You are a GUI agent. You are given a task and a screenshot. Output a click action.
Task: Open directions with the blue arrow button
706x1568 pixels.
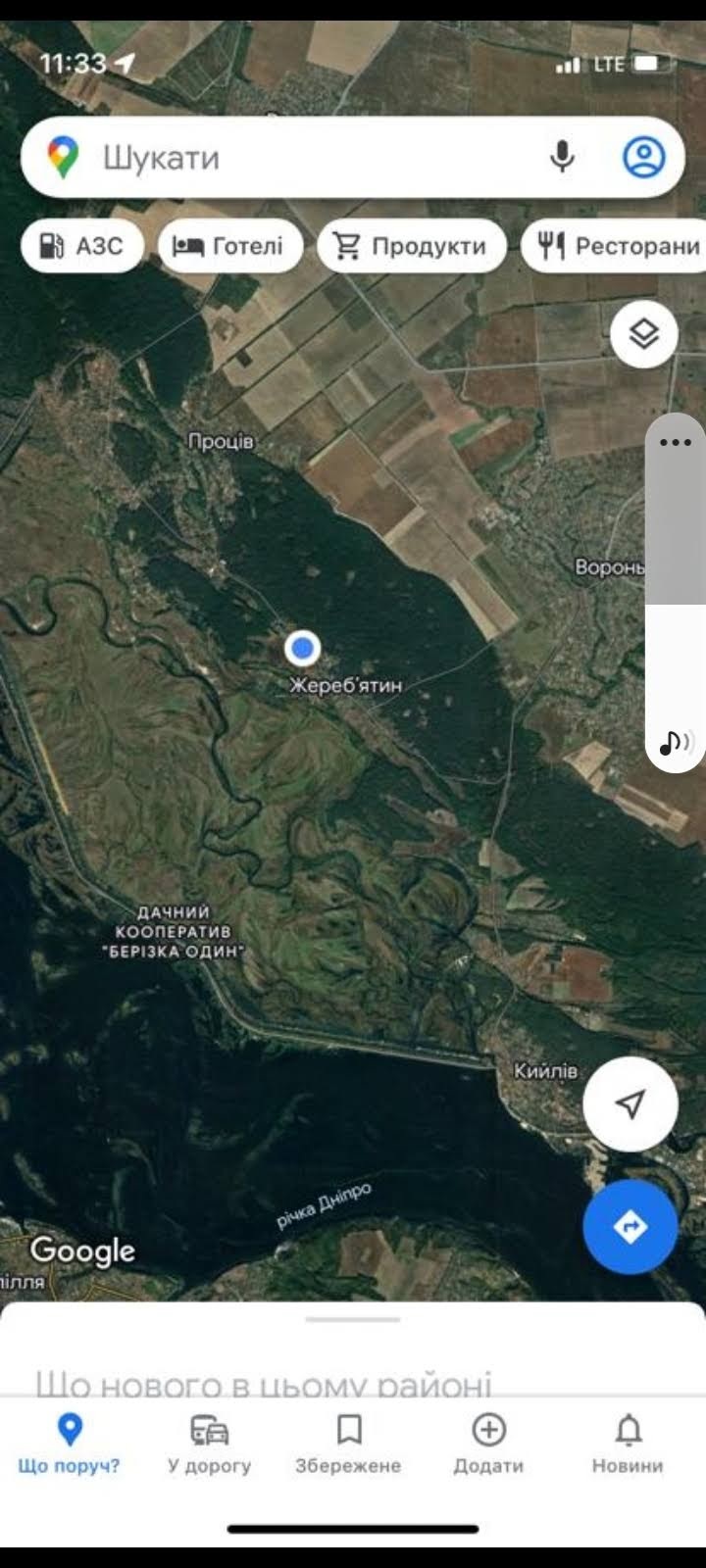click(630, 1226)
